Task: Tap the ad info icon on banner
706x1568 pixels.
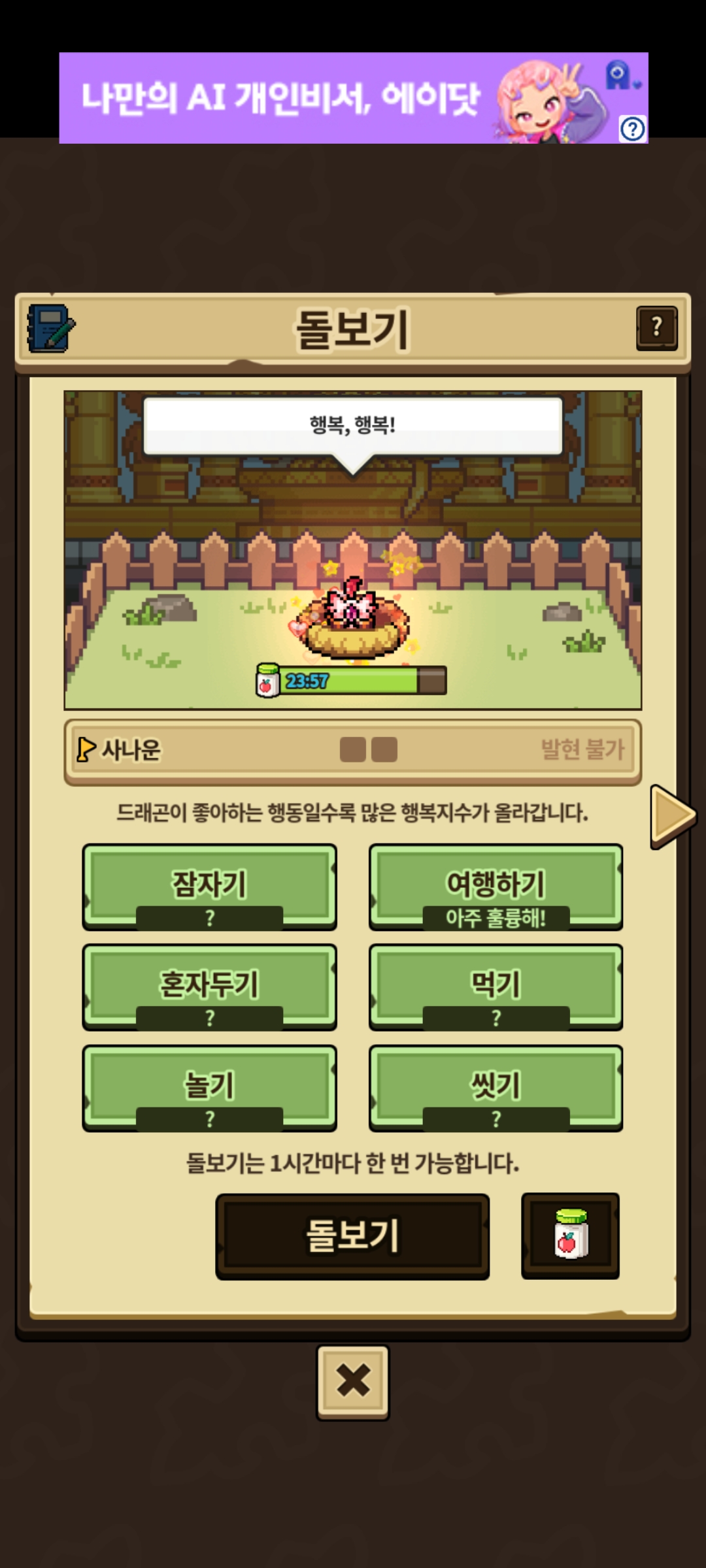Action: pyautogui.click(x=632, y=129)
